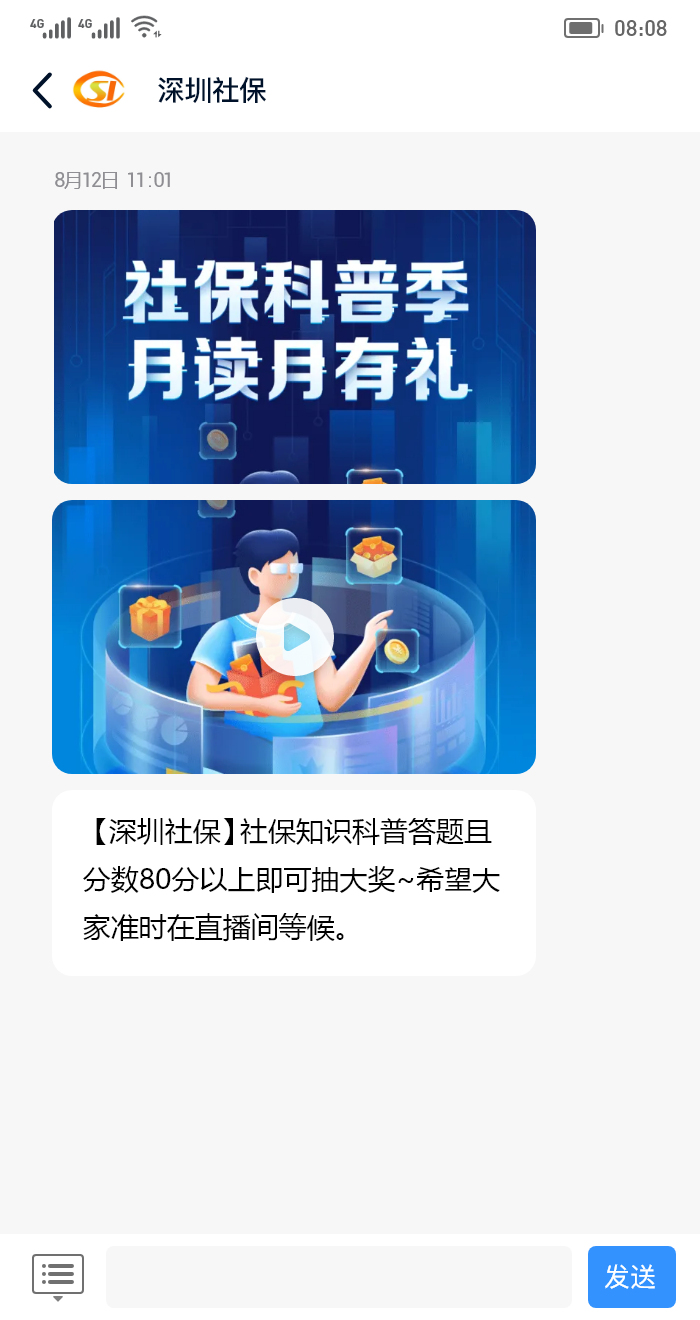Open the service menu list icon

click(58, 1276)
